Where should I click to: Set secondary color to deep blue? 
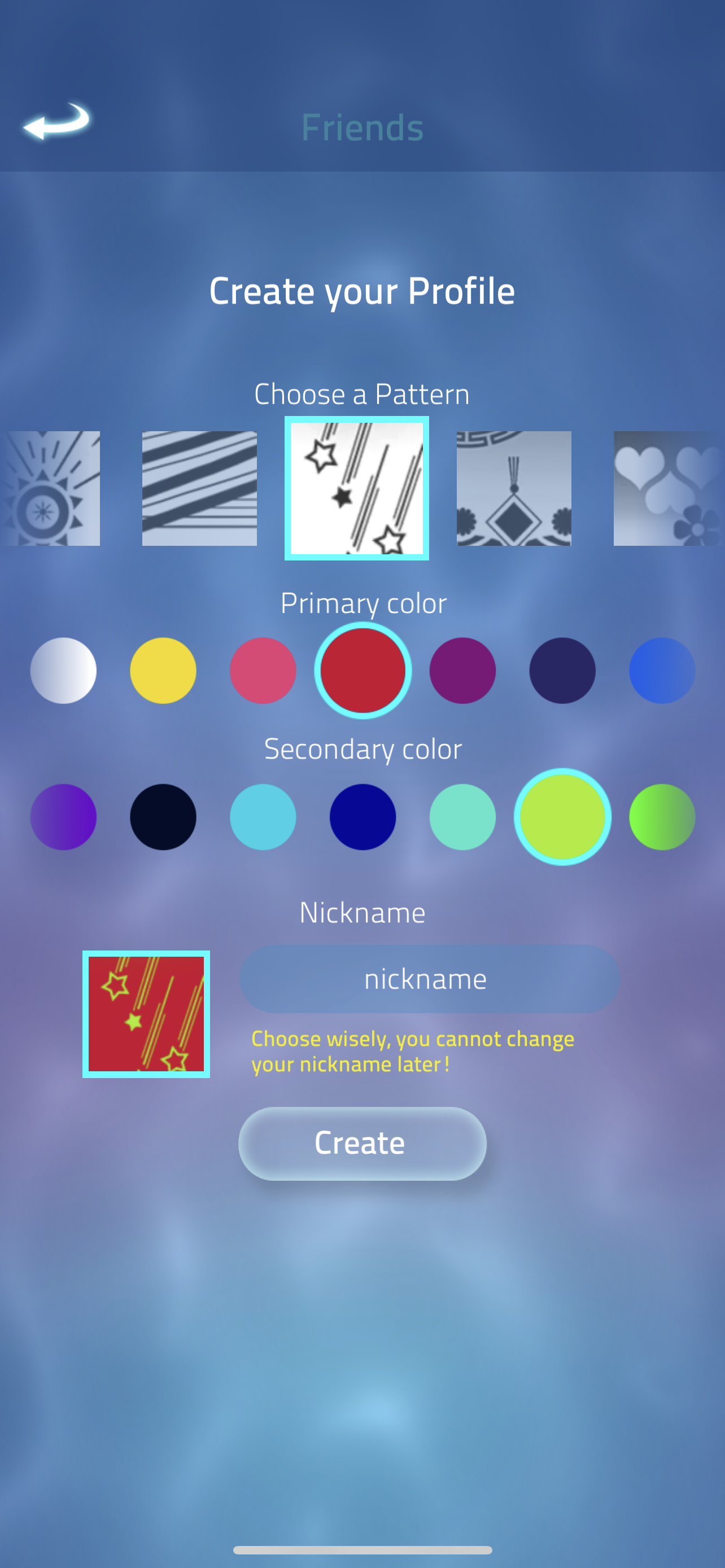(363, 816)
